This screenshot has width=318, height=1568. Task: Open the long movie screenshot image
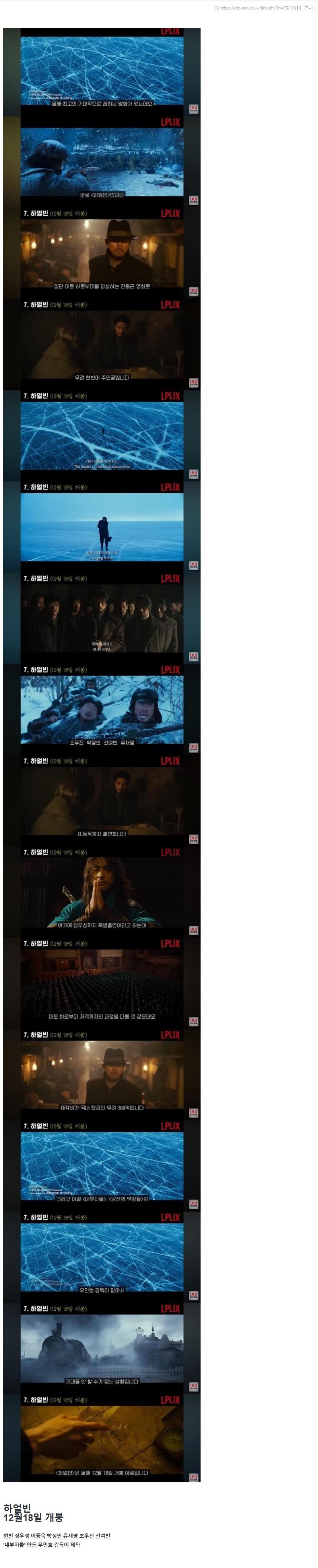pyautogui.click(x=101, y=755)
